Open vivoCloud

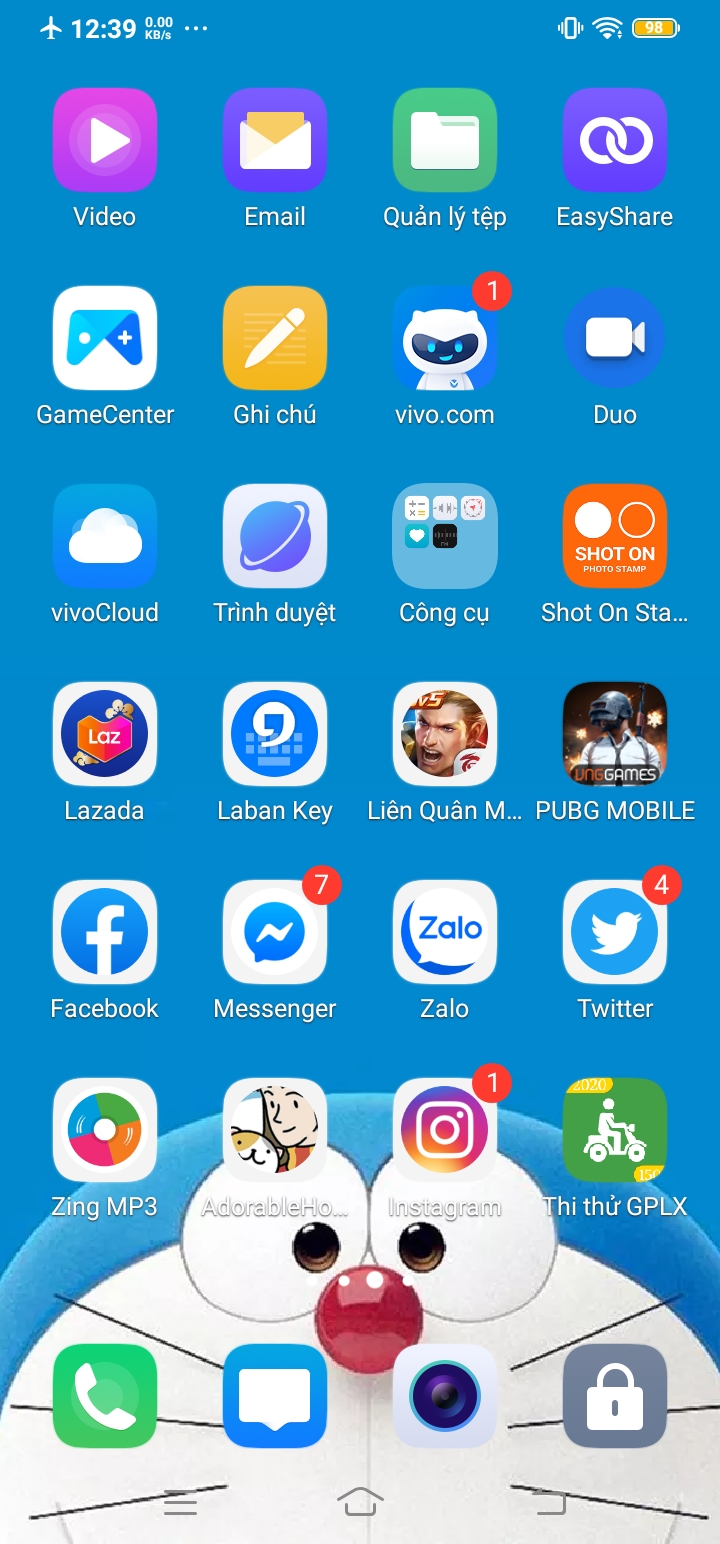coord(105,536)
